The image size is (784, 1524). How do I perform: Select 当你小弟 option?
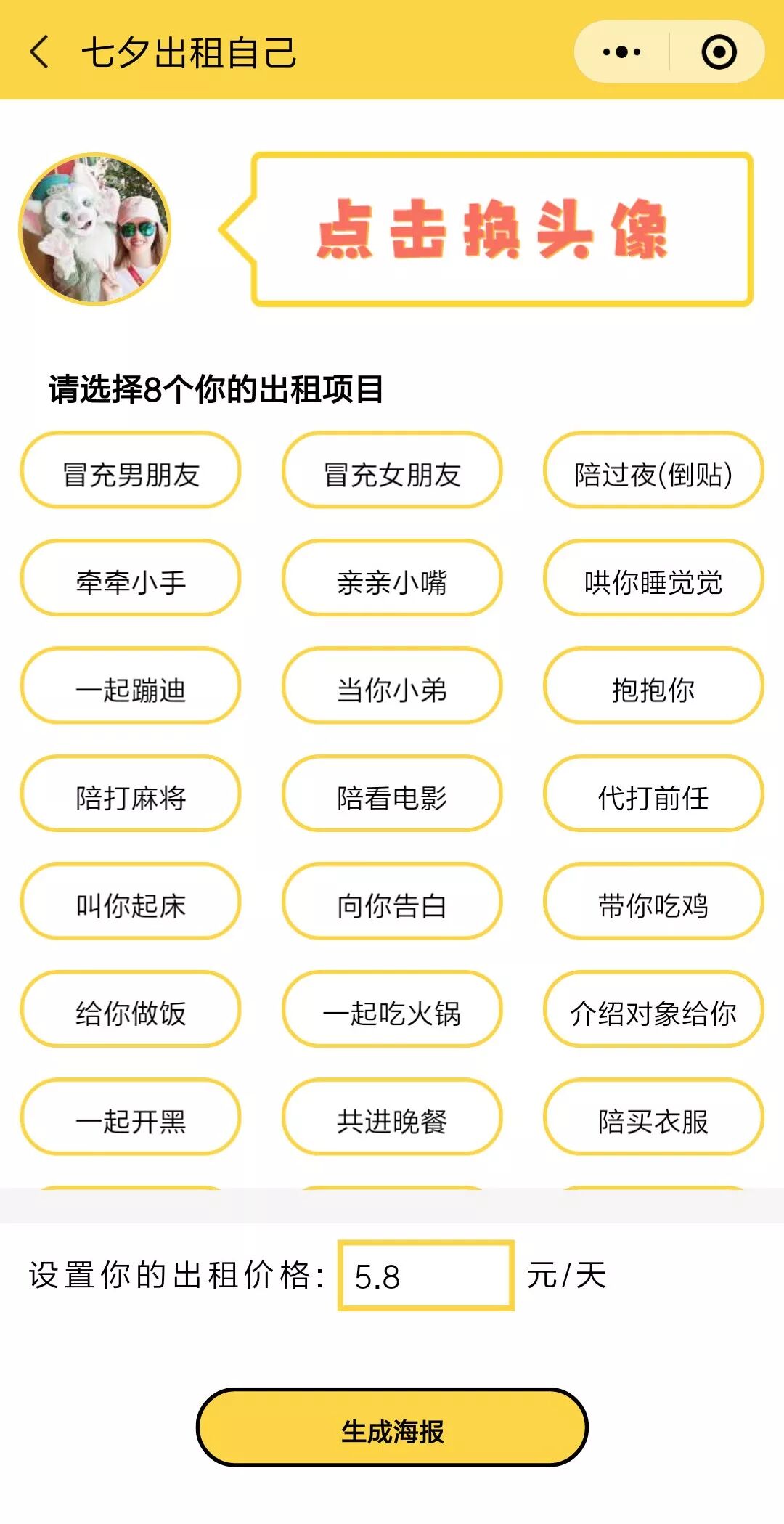392,689
